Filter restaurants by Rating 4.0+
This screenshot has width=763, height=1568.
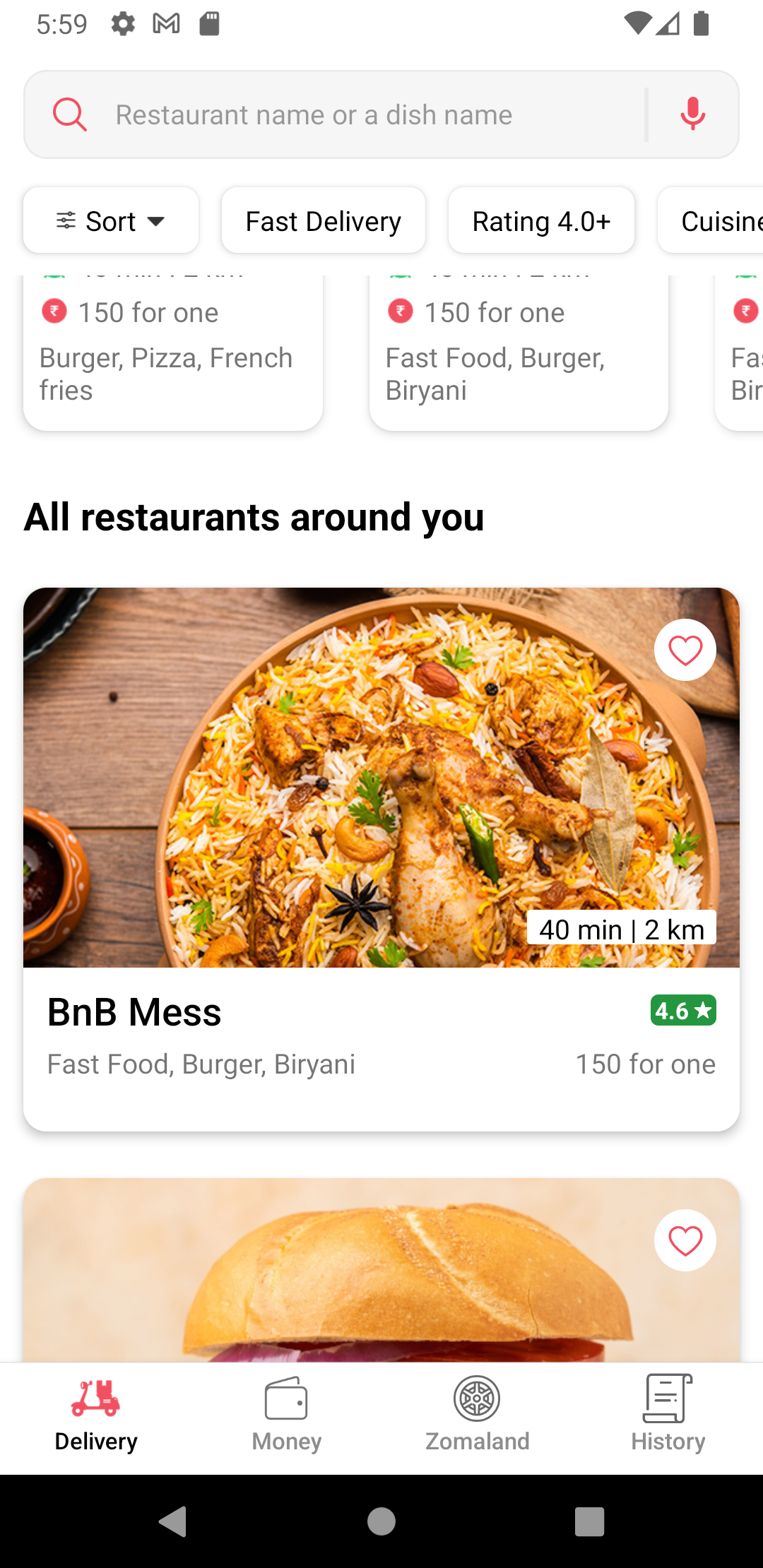pos(541,221)
